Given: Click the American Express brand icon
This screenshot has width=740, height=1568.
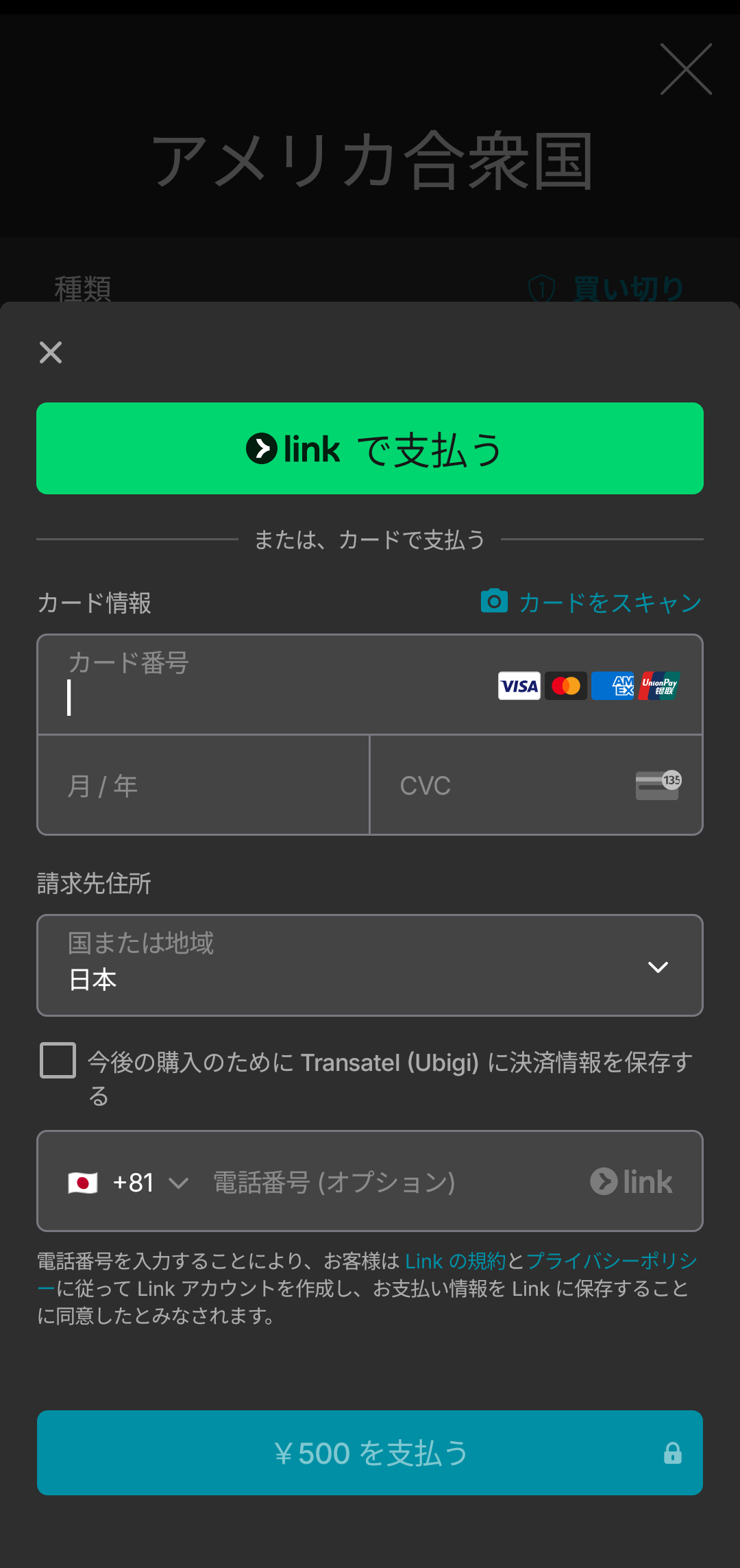Looking at the screenshot, I should pyautogui.click(x=613, y=686).
